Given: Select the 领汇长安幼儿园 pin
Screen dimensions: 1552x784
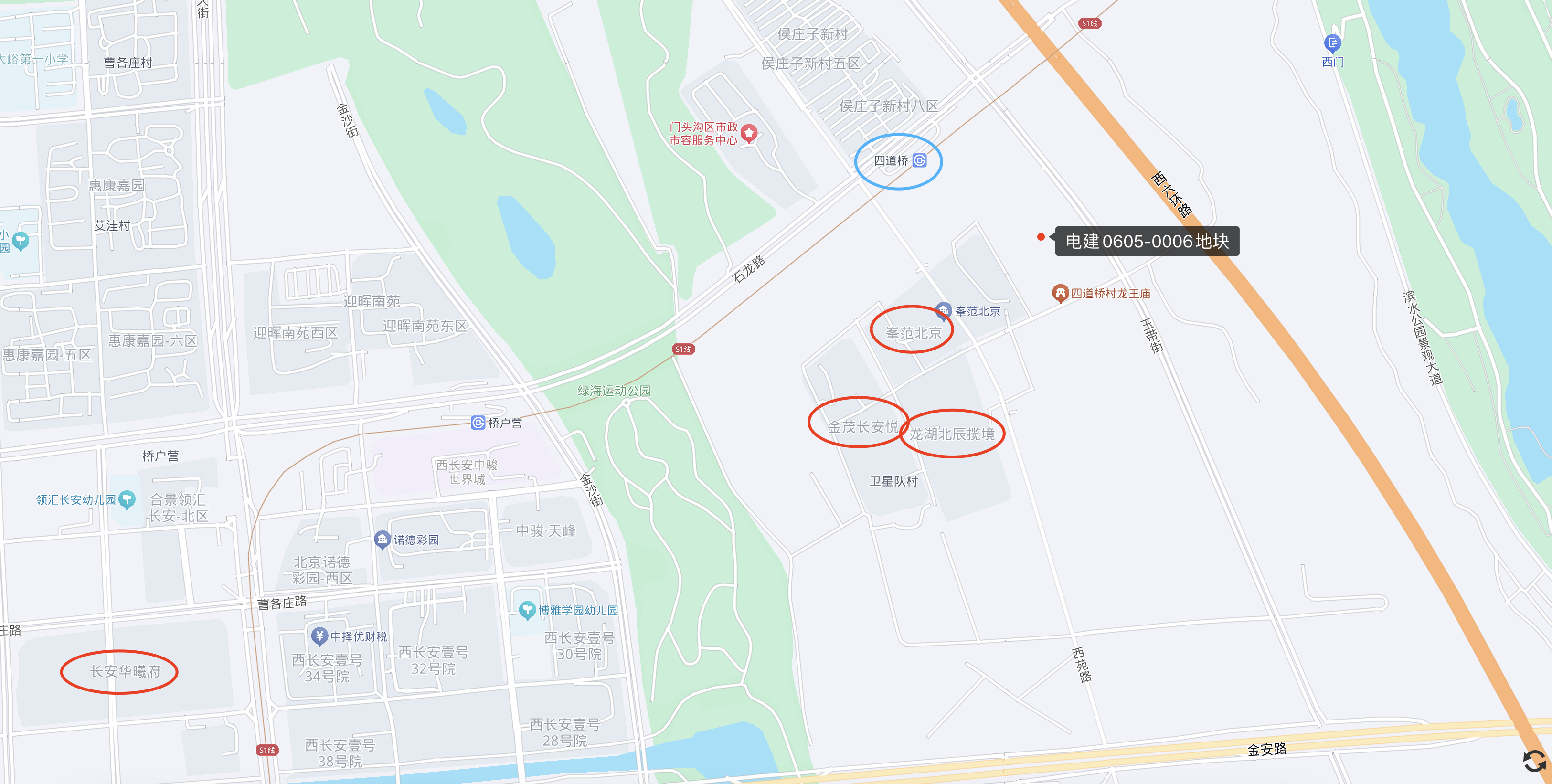Looking at the screenshot, I should pos(127,499).
